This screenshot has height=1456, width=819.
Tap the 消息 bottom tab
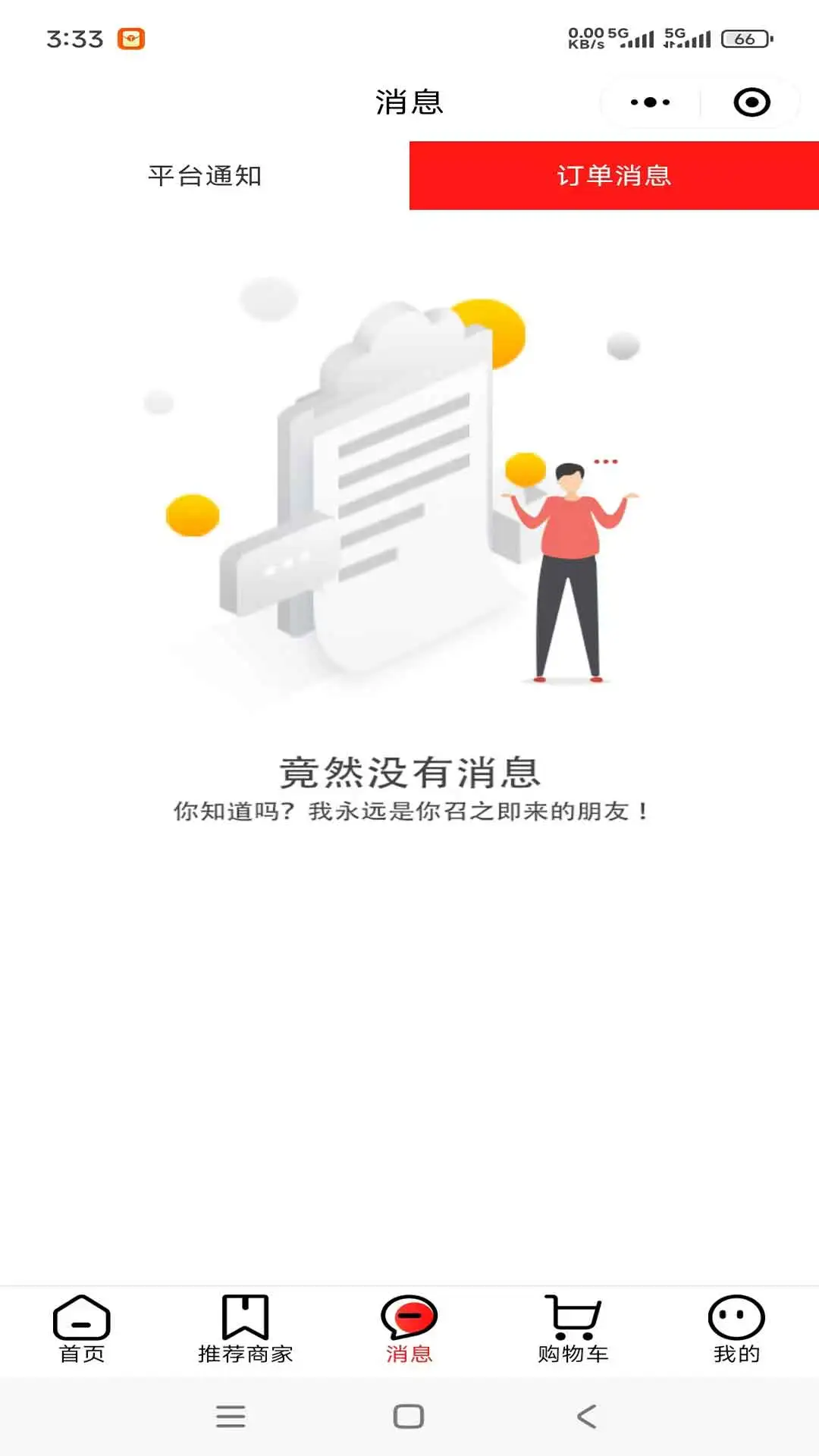409,1329
